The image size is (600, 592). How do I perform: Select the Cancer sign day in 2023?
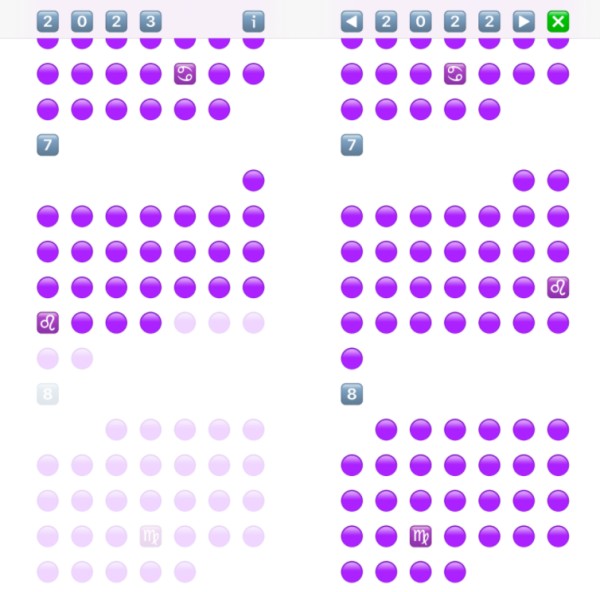pyautogui.click(x=185, y=73)
